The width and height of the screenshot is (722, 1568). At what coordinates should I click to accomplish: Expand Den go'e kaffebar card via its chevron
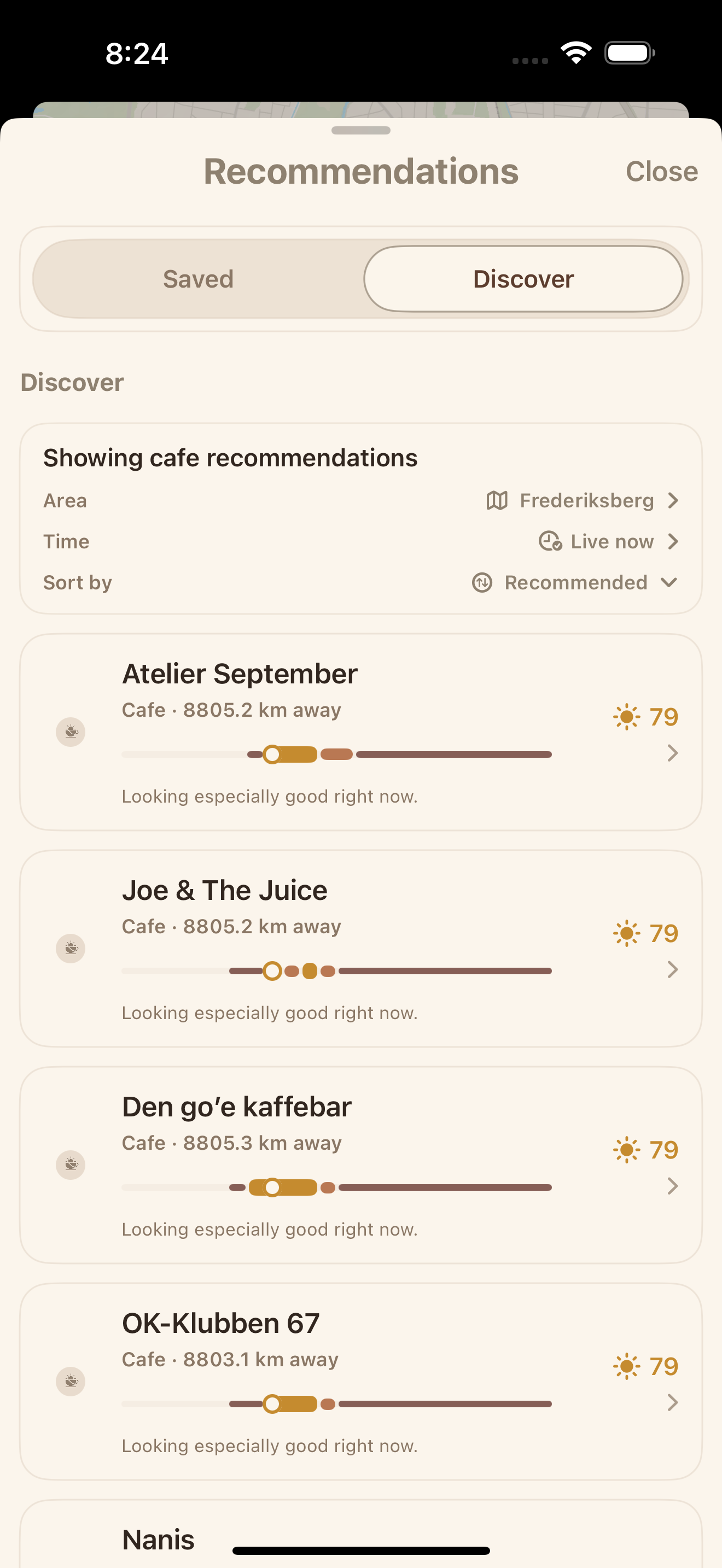click(x=672, y=1186)
